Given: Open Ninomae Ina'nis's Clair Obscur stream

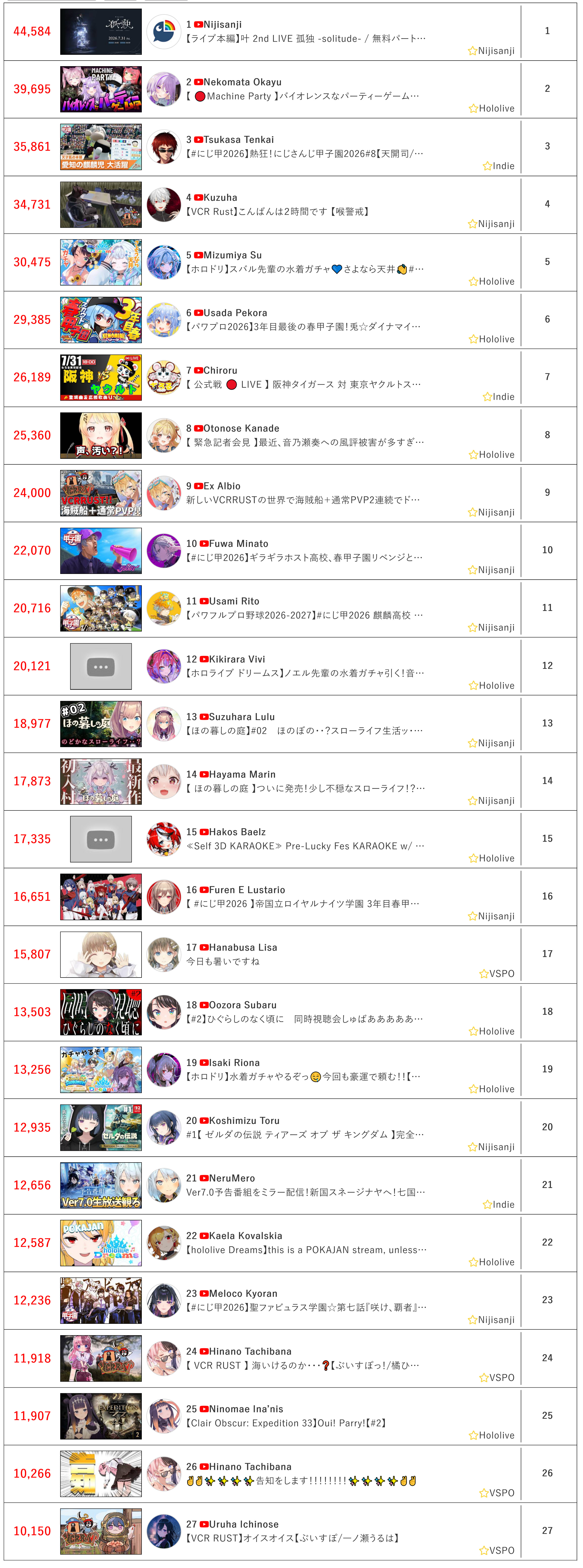Looking at the screenshot, I should pos(286,1423).
